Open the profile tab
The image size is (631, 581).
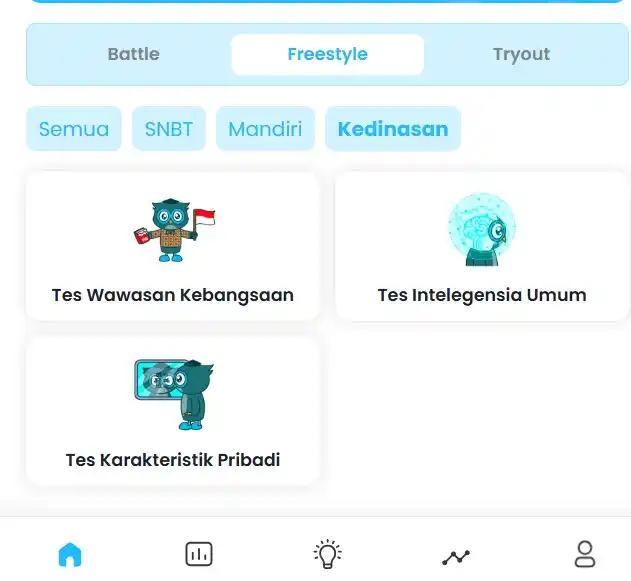(x=584, y=554)
